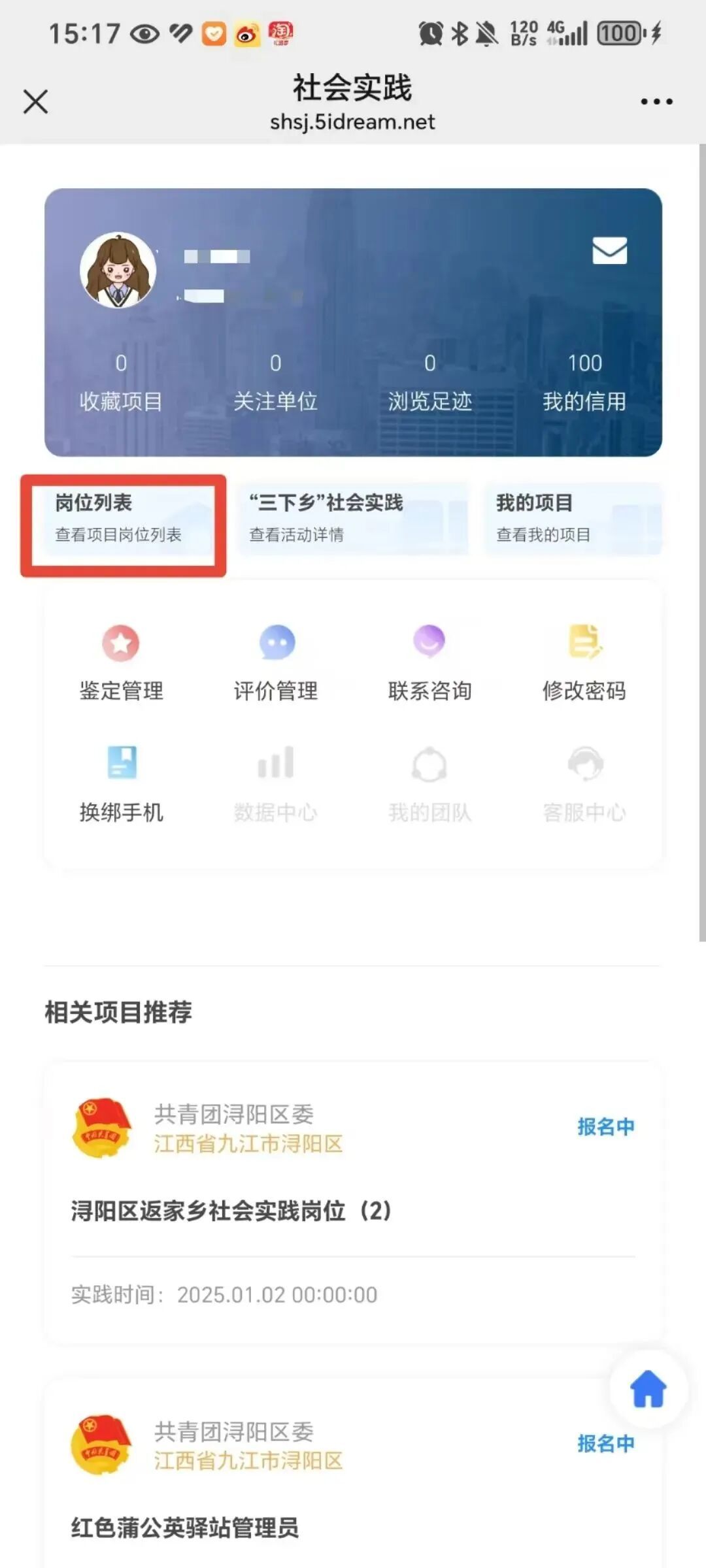Check 浏览足迹 browsing history
The height and width of the screenshot is (1568, 706).
[x=429, y=383]
